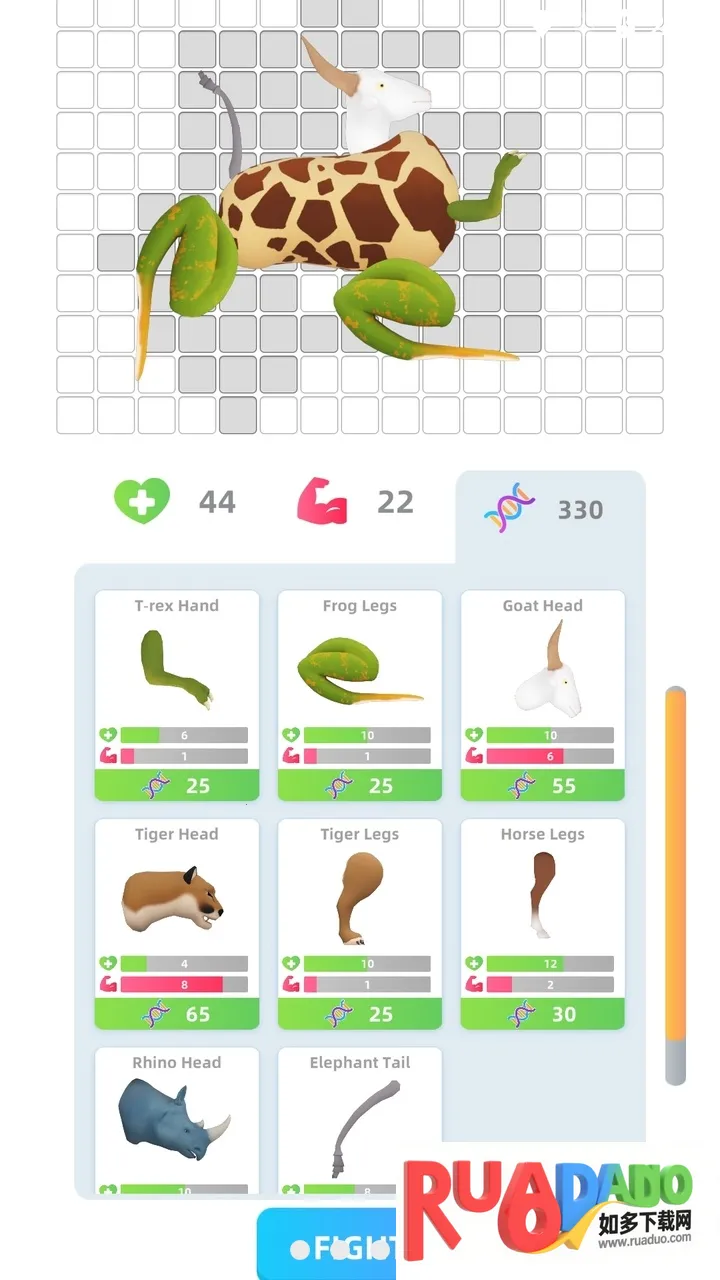720x1280 pixels.
Task: Add the Tiger Legs part
Action: [360, 923]
